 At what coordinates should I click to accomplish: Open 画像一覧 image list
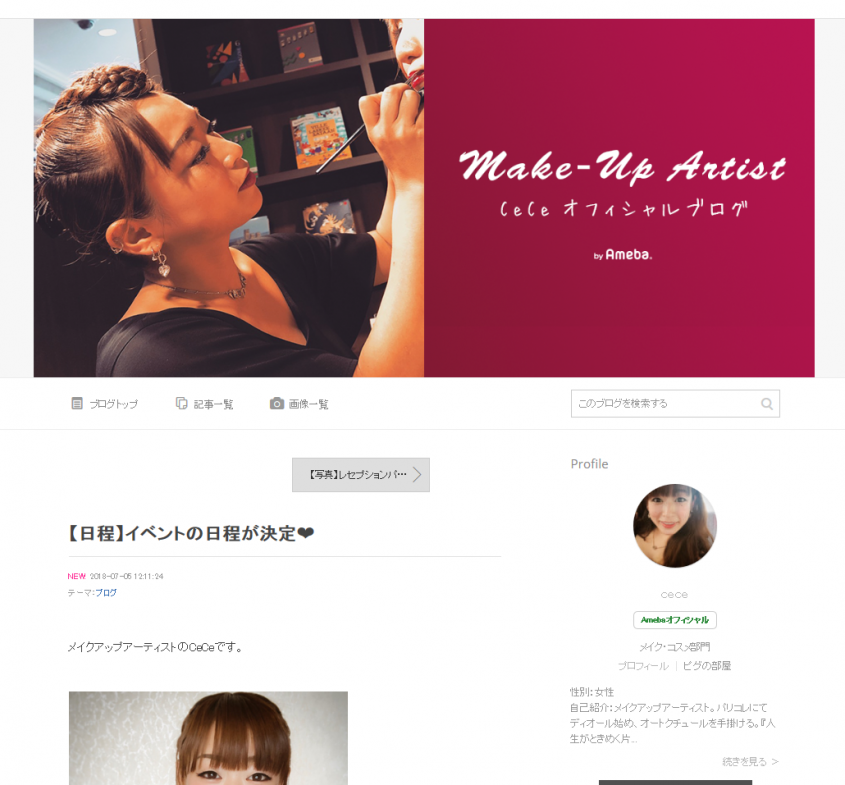(x=299, y=404)
